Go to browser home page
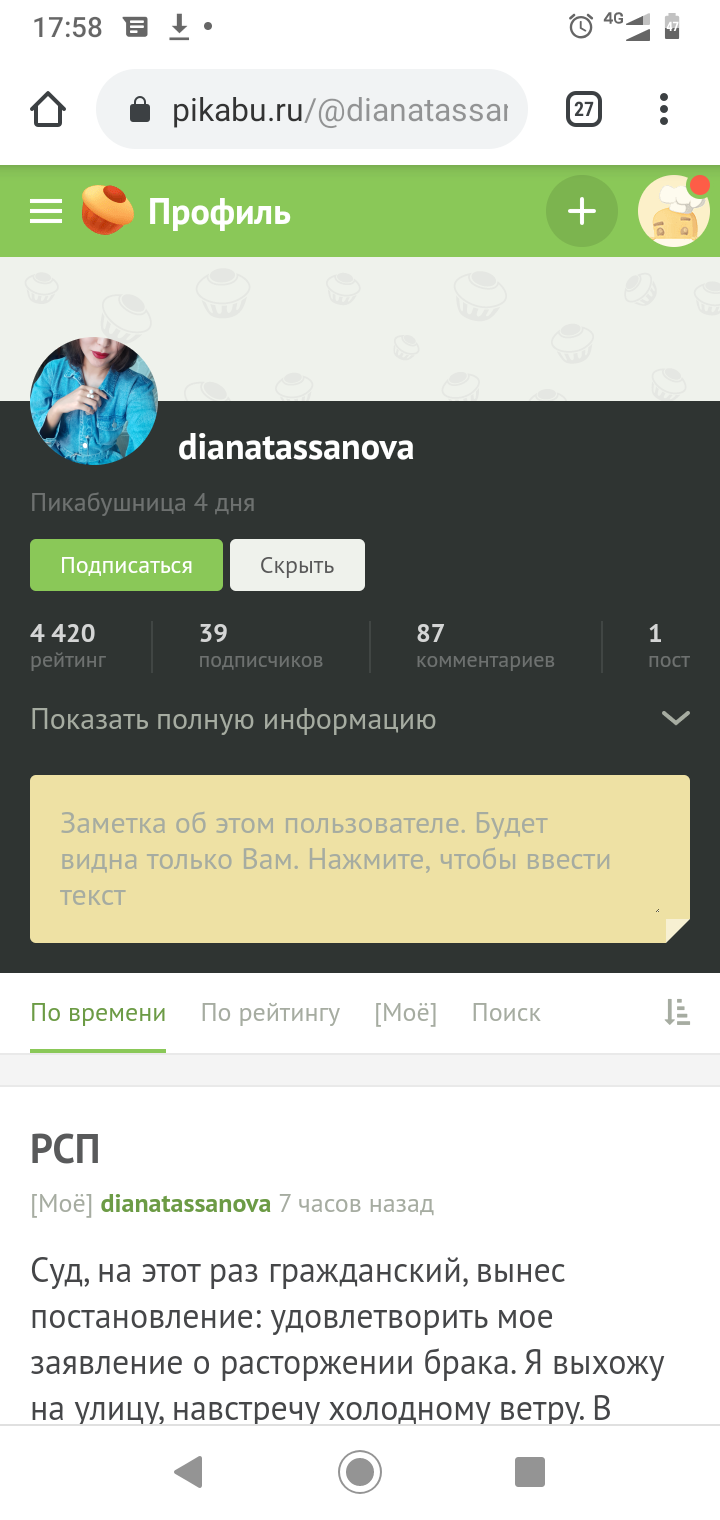This screenshot has height=1520, width=720. click(x=48, y=109)
